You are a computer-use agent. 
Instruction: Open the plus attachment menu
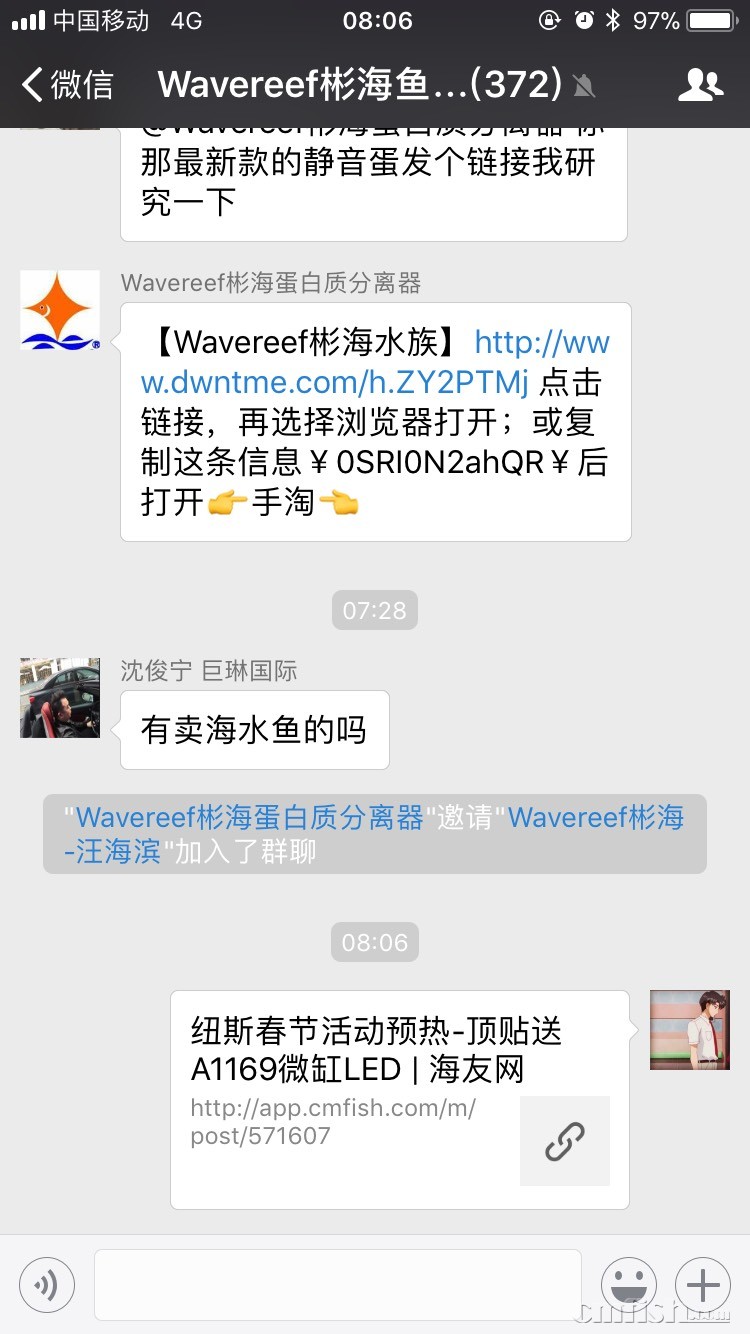703,1284
